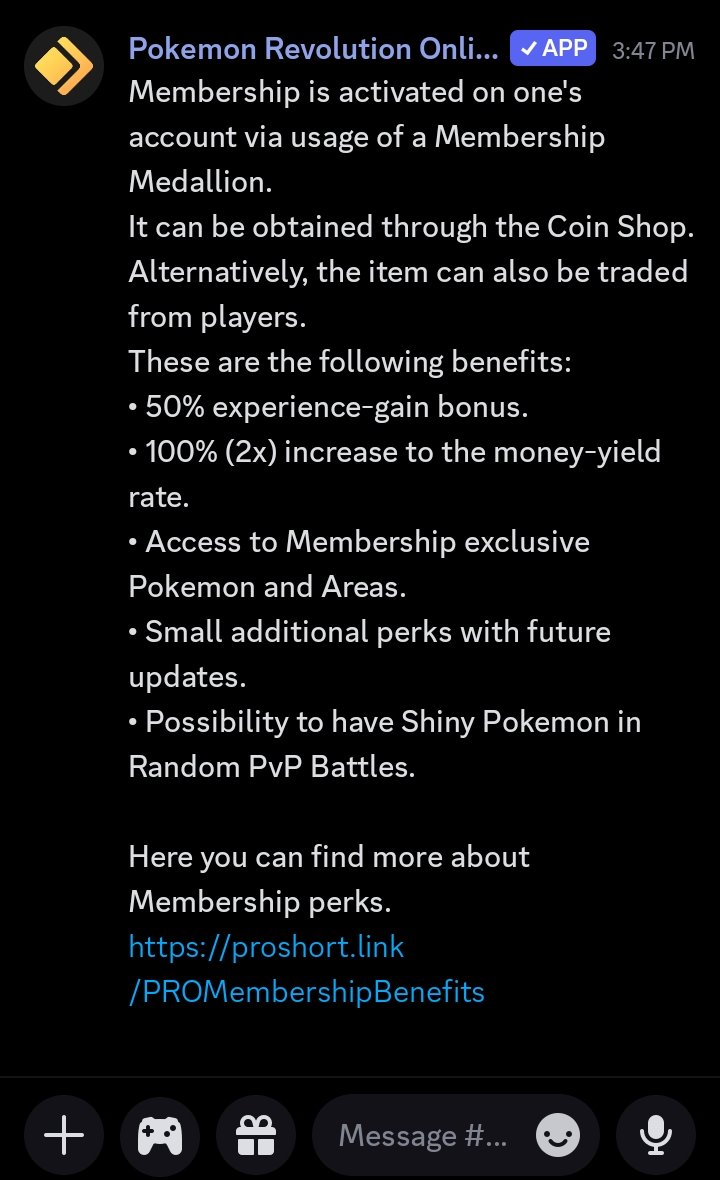Open the Pokemon Revolution Online profile name
The height and width of the screenshot is (1180, 720).
point(313,49)
